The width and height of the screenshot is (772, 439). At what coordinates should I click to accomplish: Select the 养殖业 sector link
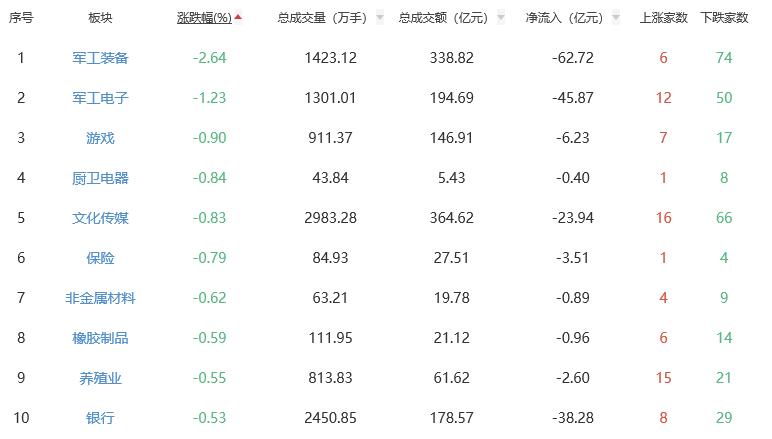tap(100, 378)
